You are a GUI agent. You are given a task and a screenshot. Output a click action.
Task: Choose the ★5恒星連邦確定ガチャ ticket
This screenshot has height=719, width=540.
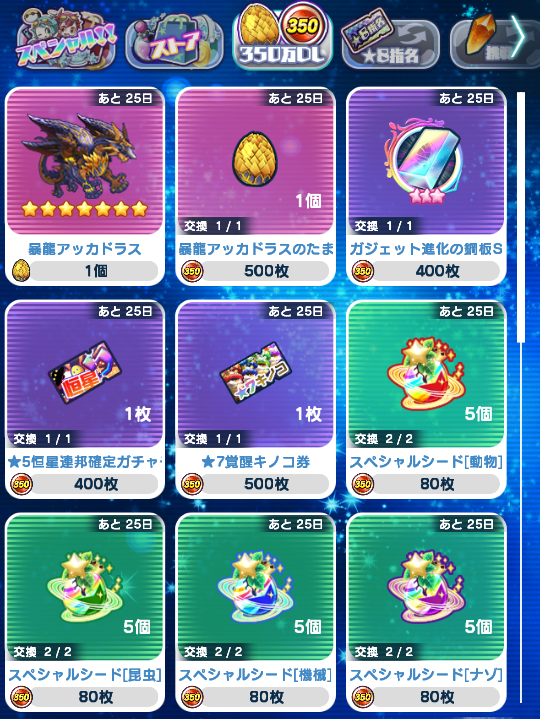[x=85, y=399]
